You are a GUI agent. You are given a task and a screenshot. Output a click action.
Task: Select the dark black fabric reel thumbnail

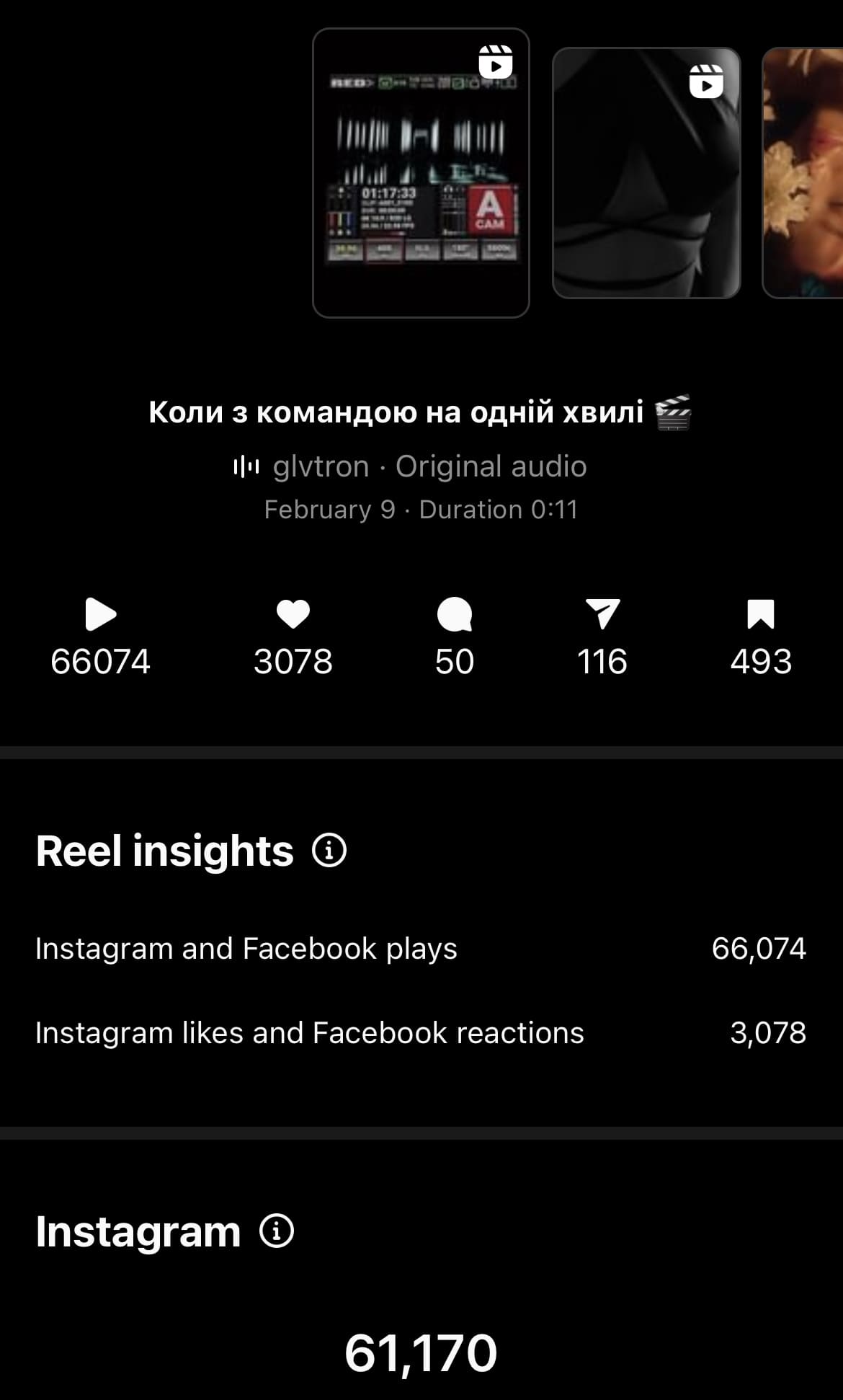pos(646,173)
